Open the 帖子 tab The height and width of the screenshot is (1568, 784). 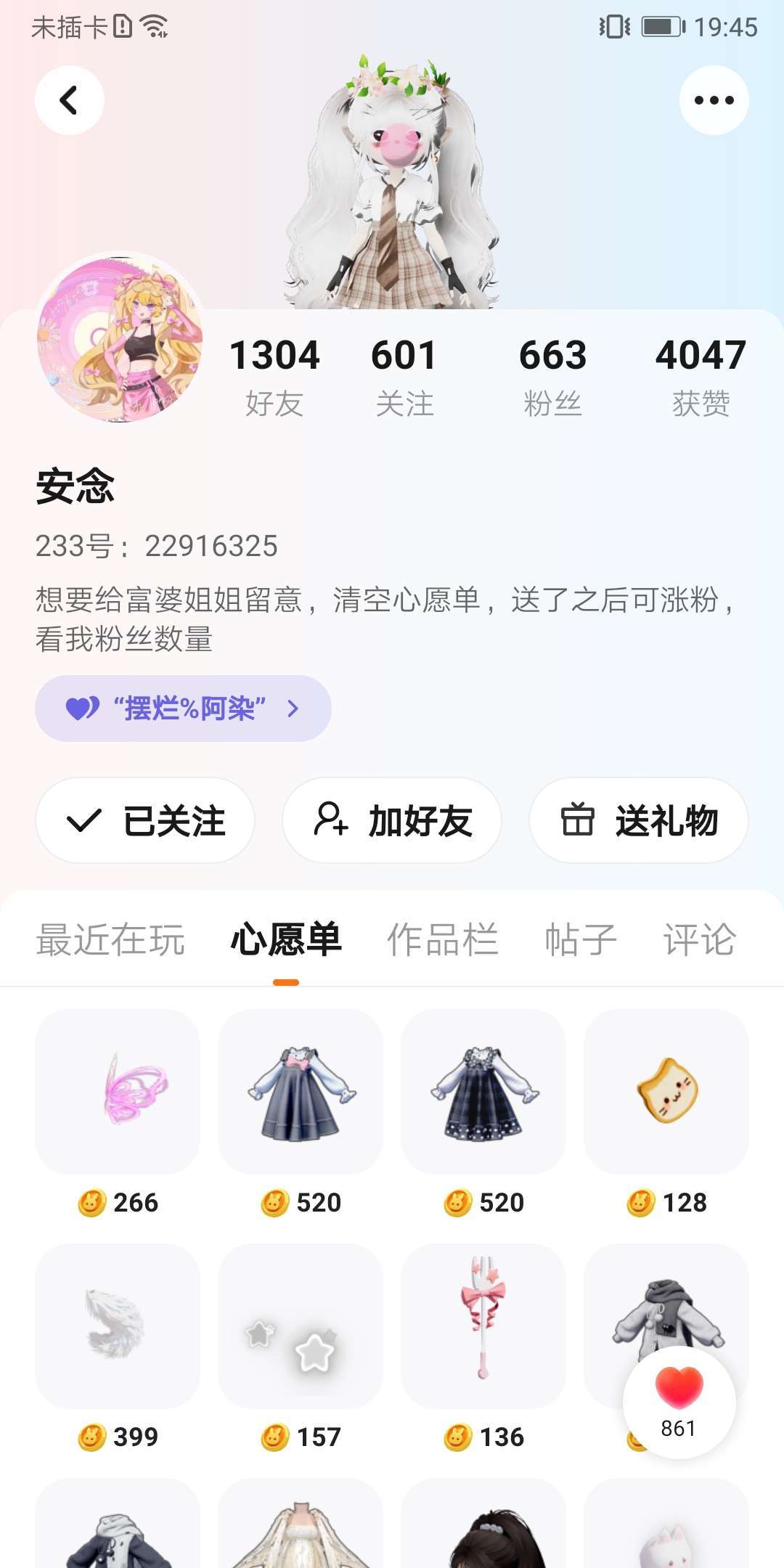tap(581, 939)
